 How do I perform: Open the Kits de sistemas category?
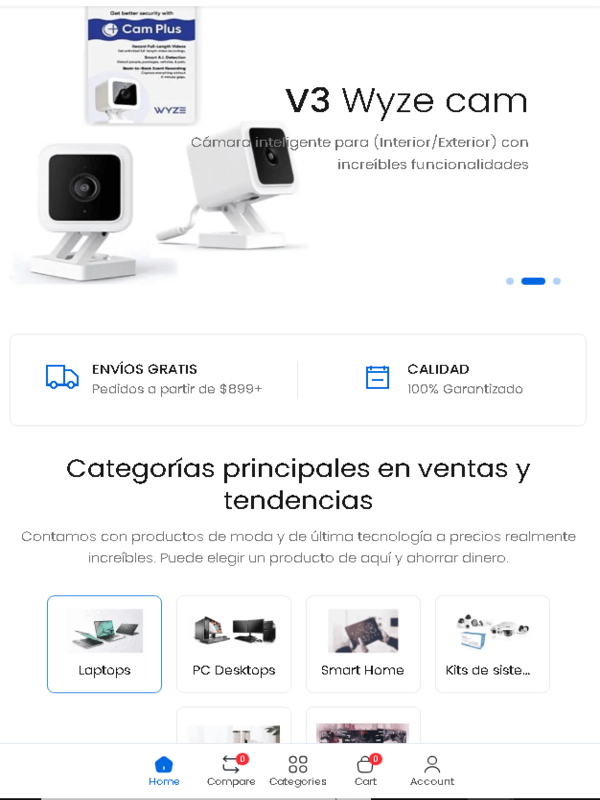[492, 644]
